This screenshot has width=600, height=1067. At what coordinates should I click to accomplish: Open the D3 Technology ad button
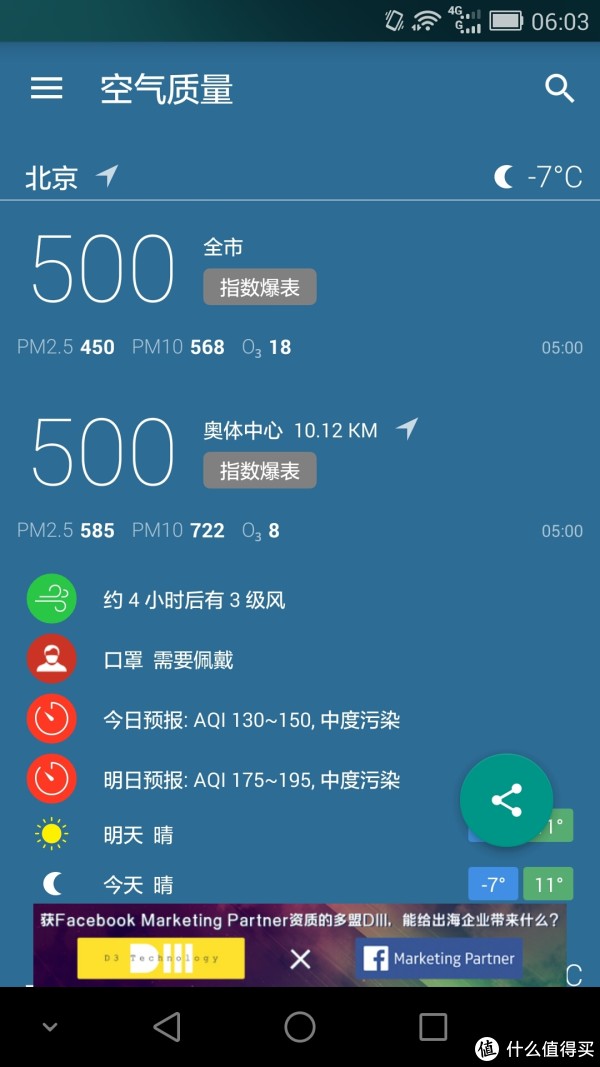[x=161, y=958]
